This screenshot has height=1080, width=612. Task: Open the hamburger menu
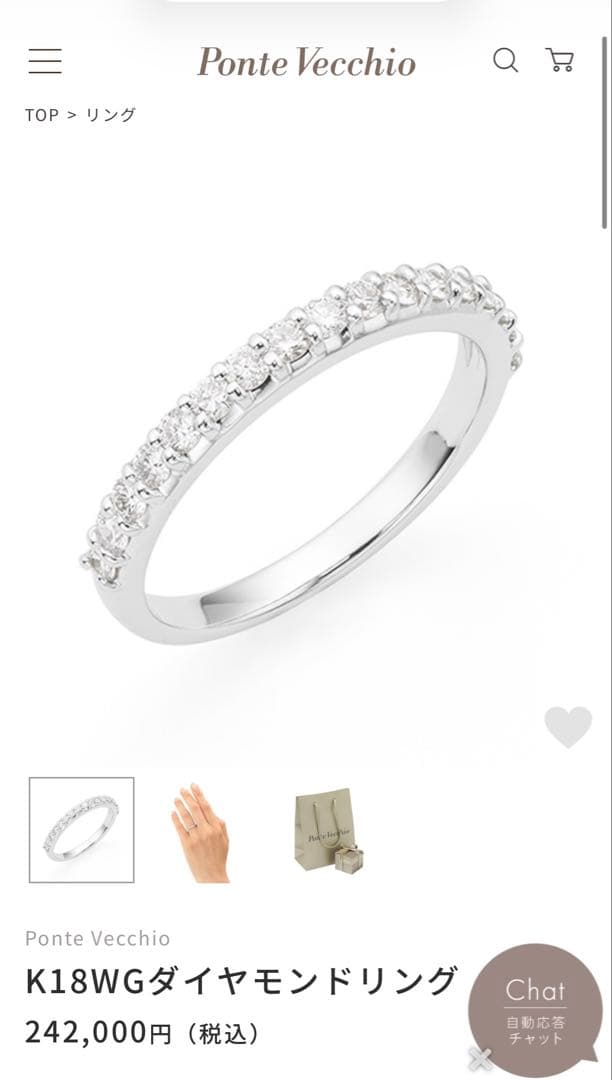(x=45, y=62)
